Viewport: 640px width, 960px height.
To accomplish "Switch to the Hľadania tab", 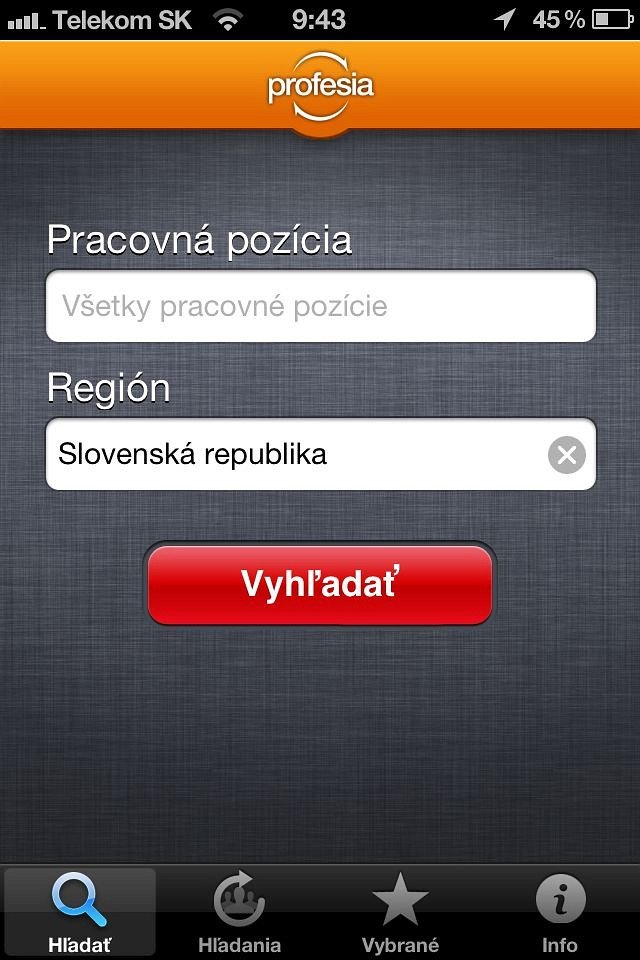I will [240, 912].
